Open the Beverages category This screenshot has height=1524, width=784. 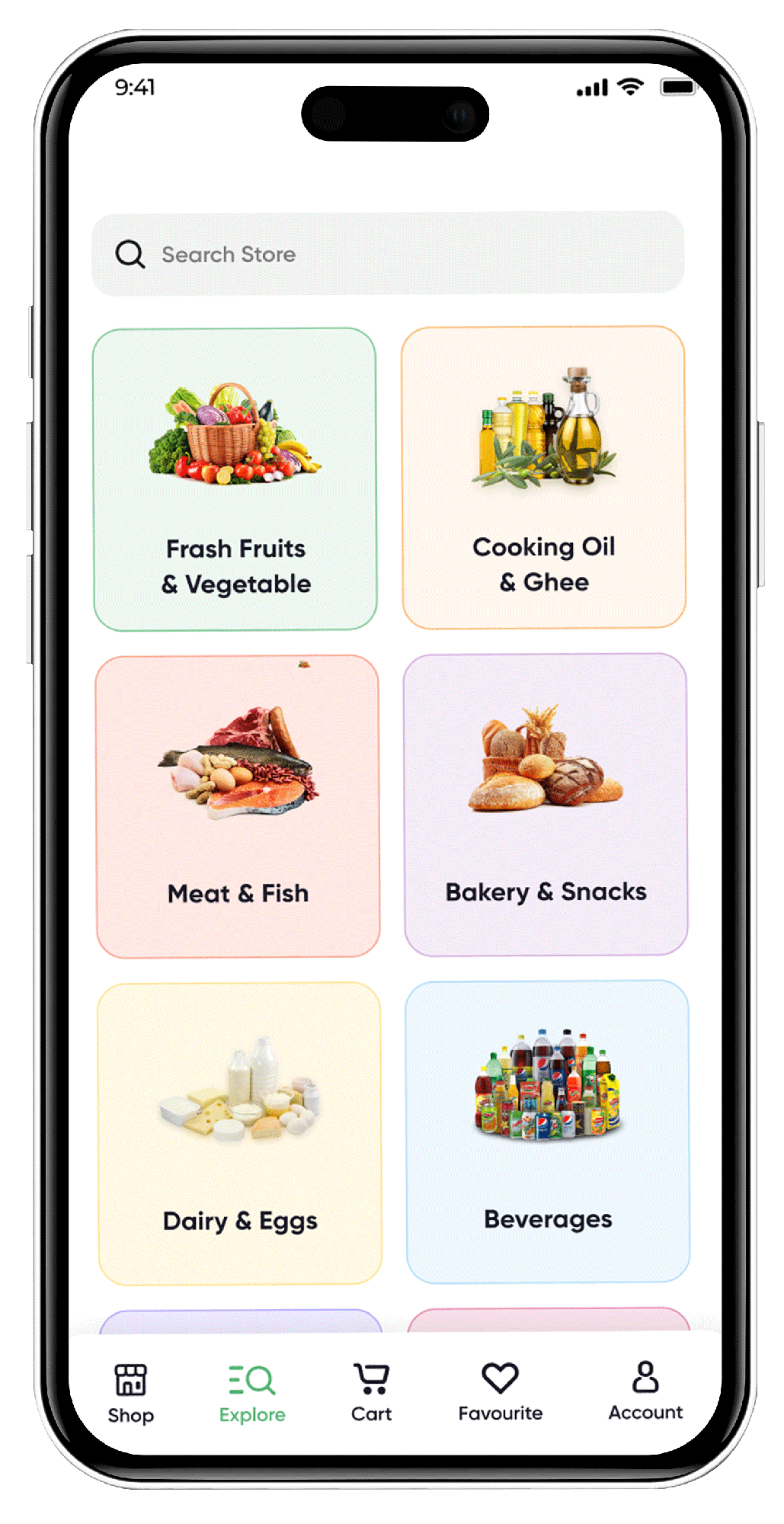pyautogui.click(x=548, y=1132)
